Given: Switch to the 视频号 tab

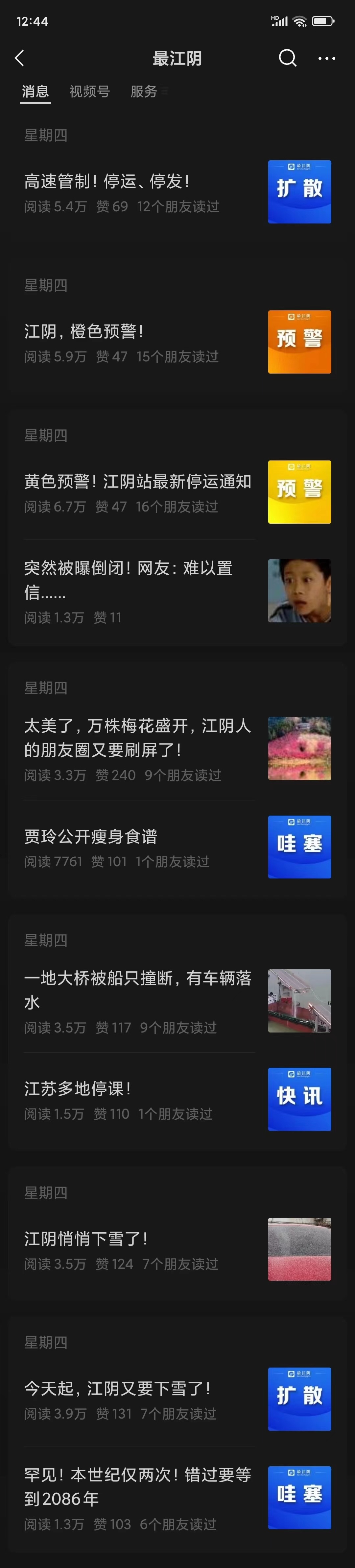Looking at the screenshot, I should click(x=89, y=91).
